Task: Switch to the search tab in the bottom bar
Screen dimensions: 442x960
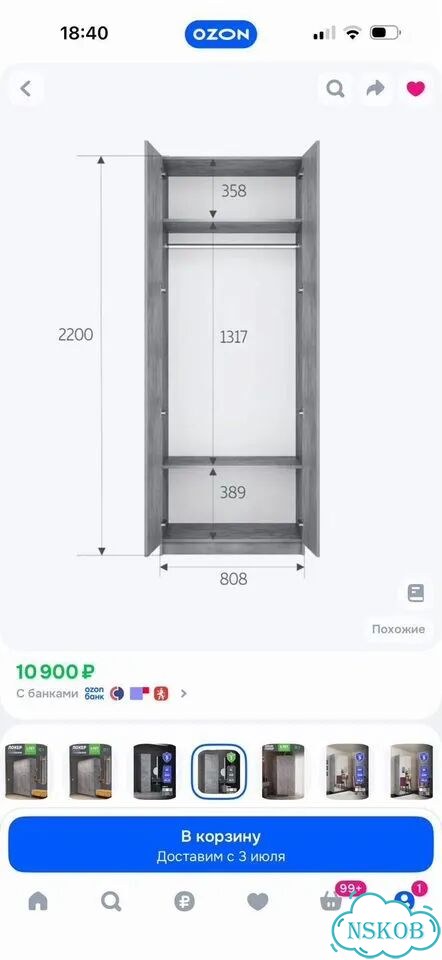Action: [x=111, y=901]
